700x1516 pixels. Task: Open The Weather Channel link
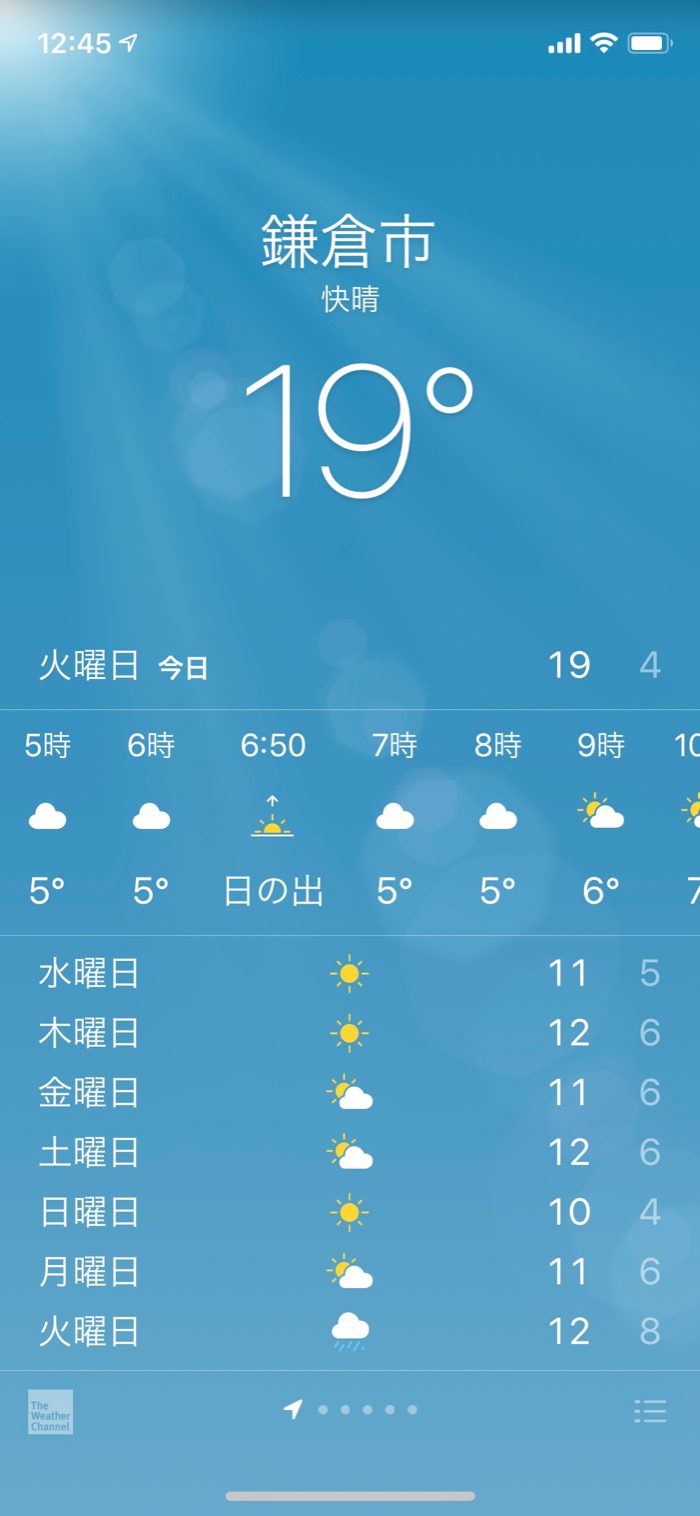tap(50, 1411)
